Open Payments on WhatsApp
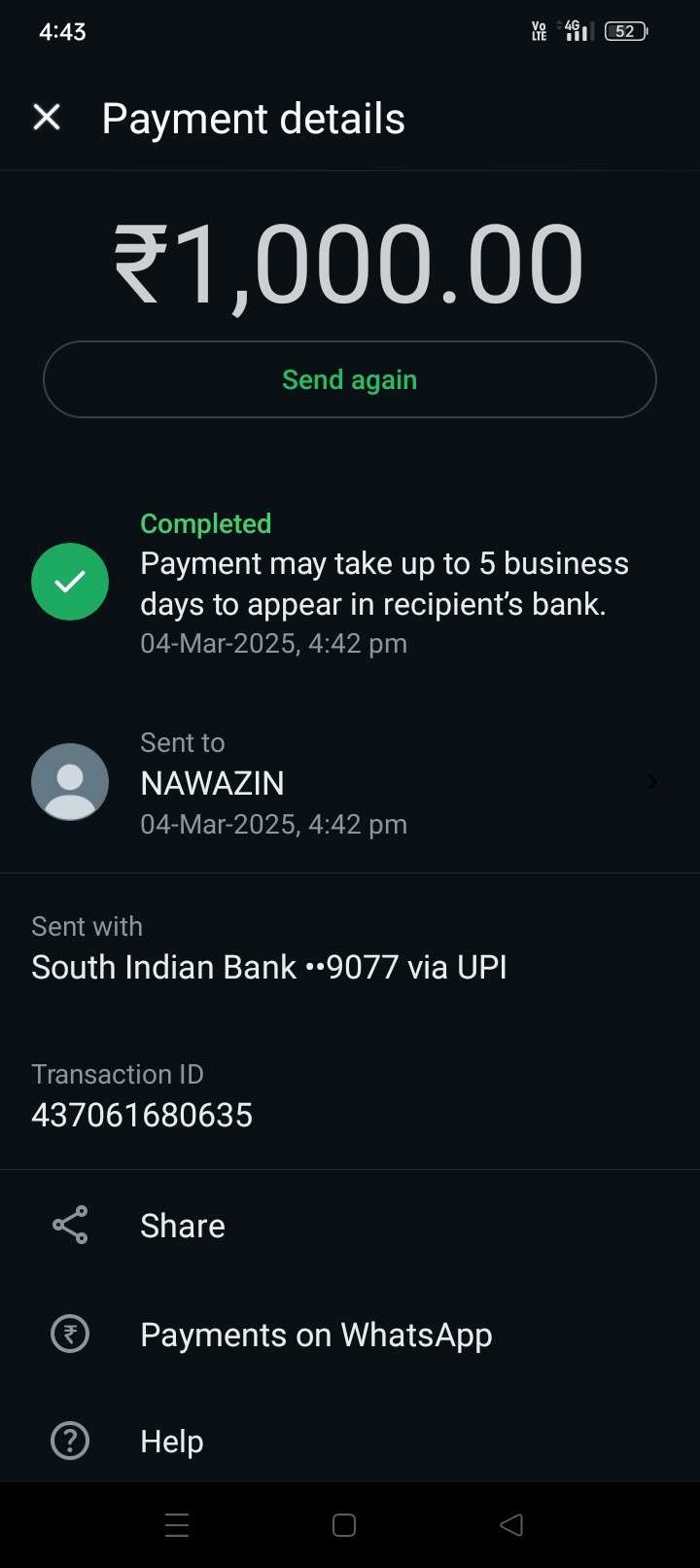 coord(316,1335)
